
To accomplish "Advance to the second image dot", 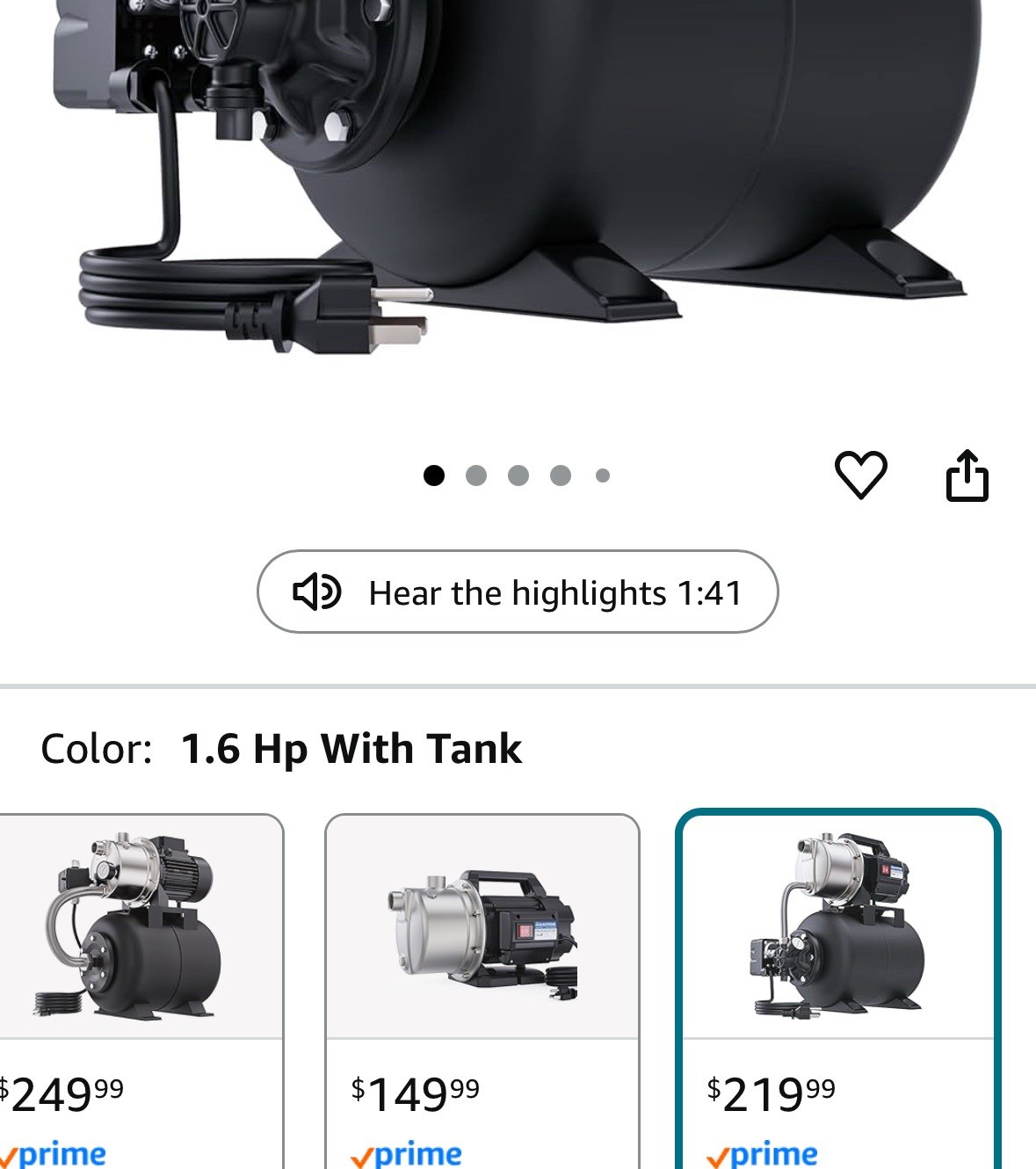I will pos(475,475).
